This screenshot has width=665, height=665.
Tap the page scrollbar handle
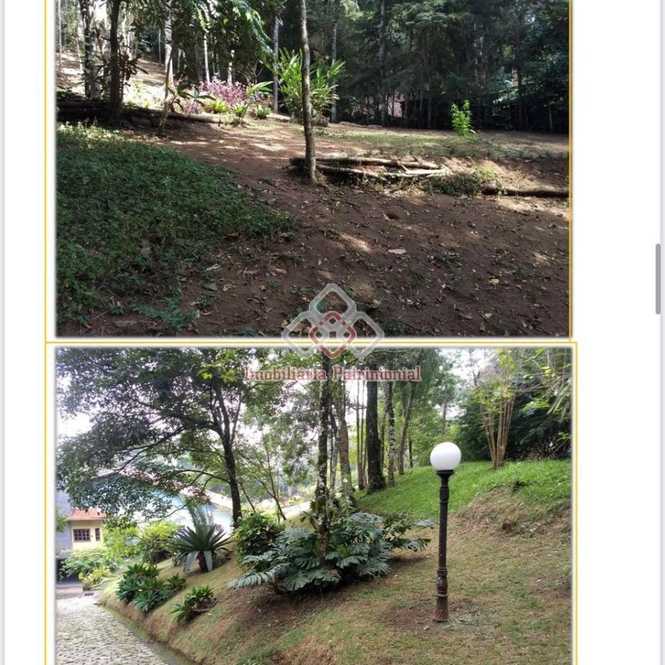(657, 279)
